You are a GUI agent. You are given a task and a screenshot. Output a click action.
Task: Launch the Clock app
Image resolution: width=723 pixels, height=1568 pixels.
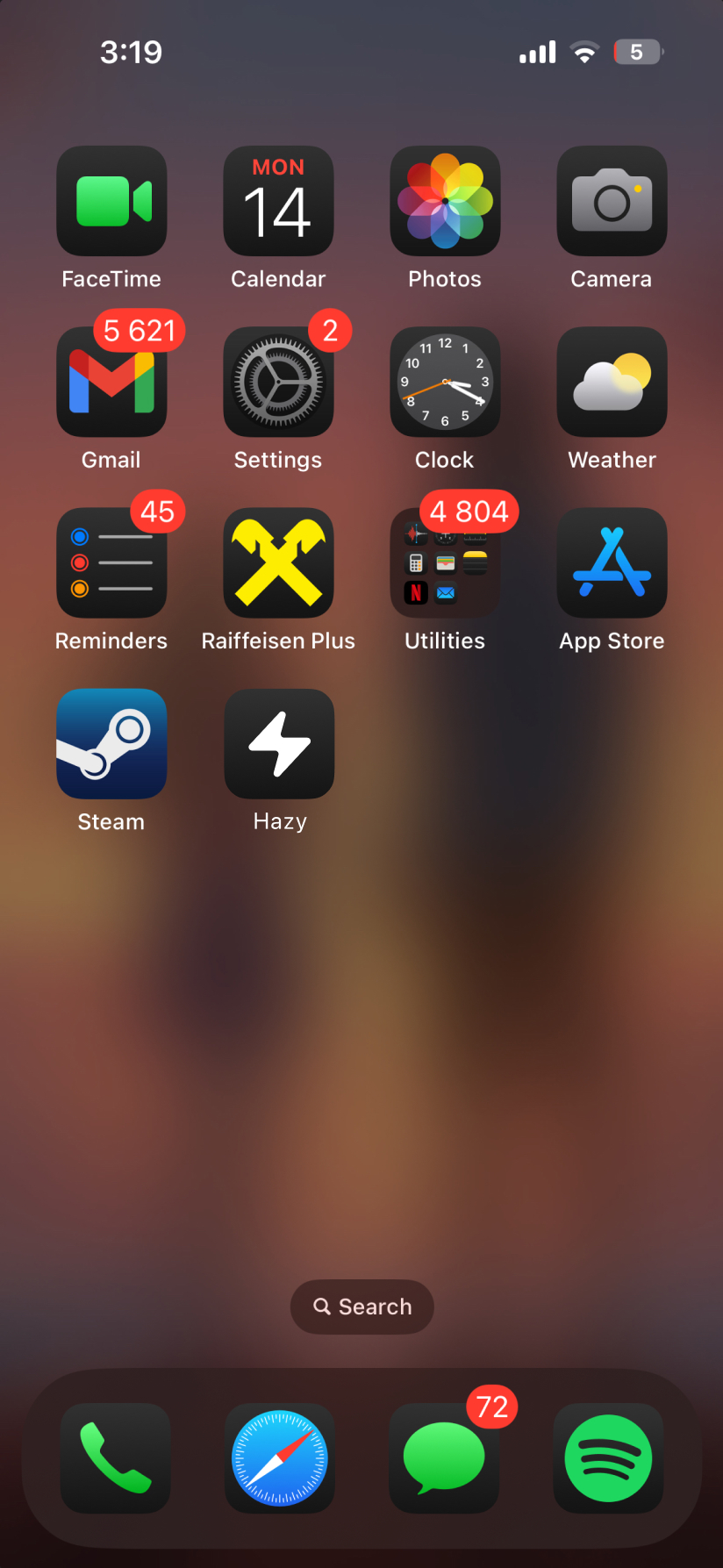[x=445, y=382]
